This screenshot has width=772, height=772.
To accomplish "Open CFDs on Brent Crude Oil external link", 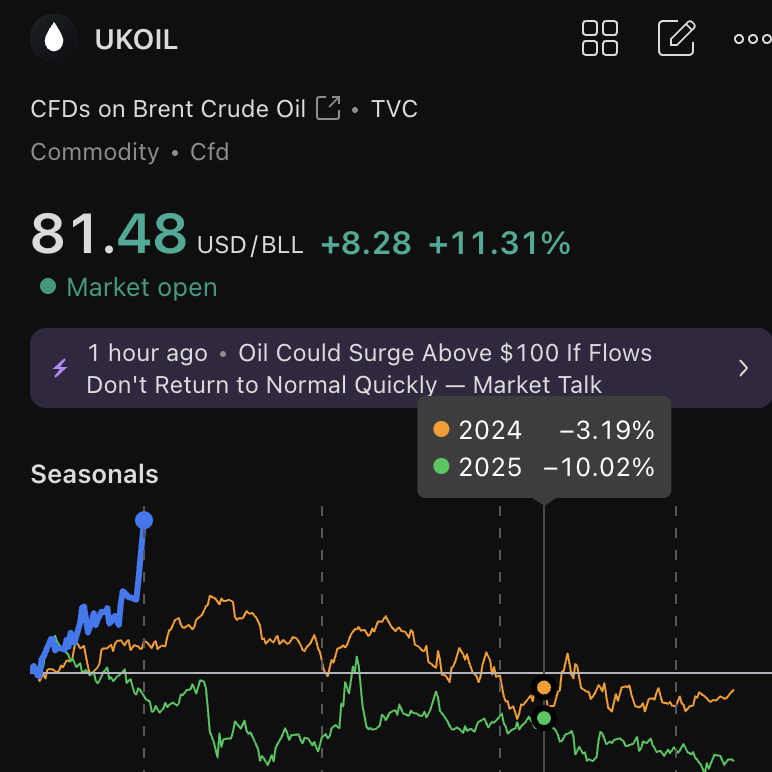I will [328, 108].
